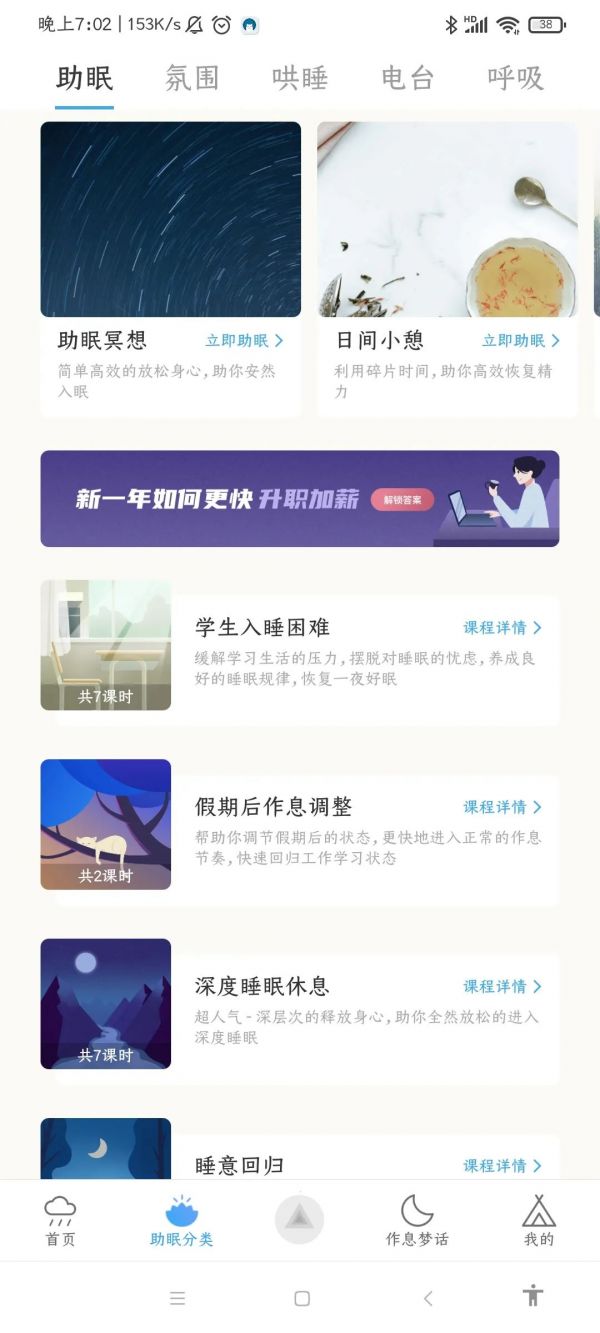
Task: Open the 作息梦话 tab
Action: coord(417,1220)
